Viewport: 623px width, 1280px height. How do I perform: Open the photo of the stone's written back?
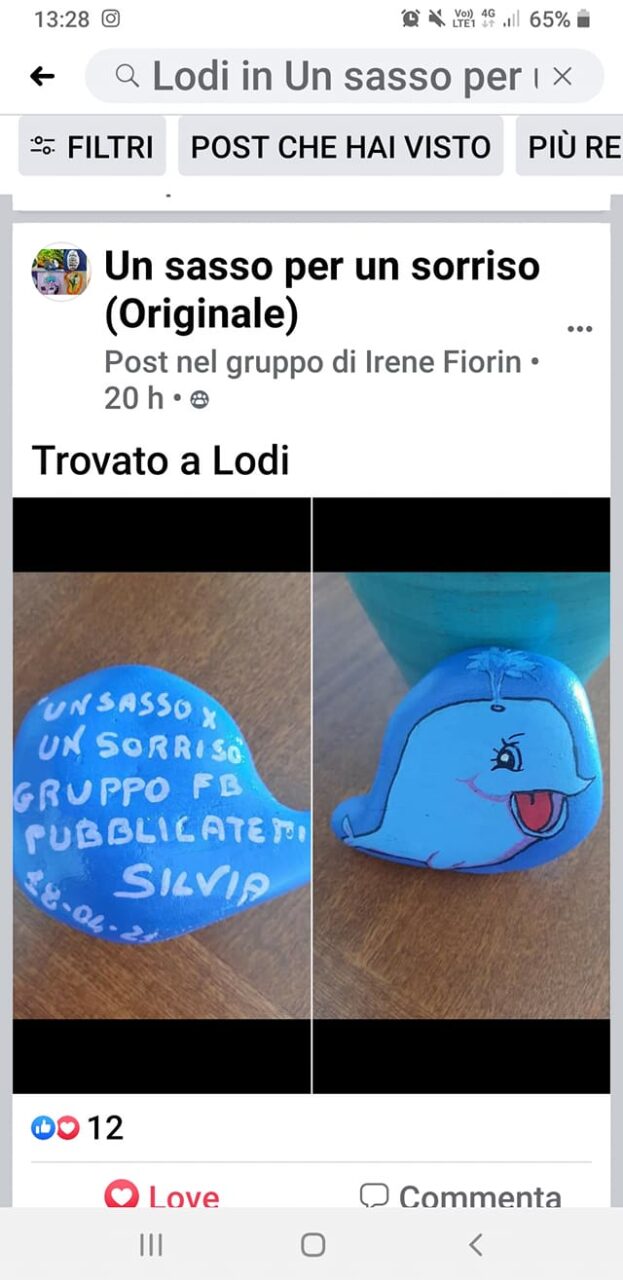coord(161,795)
